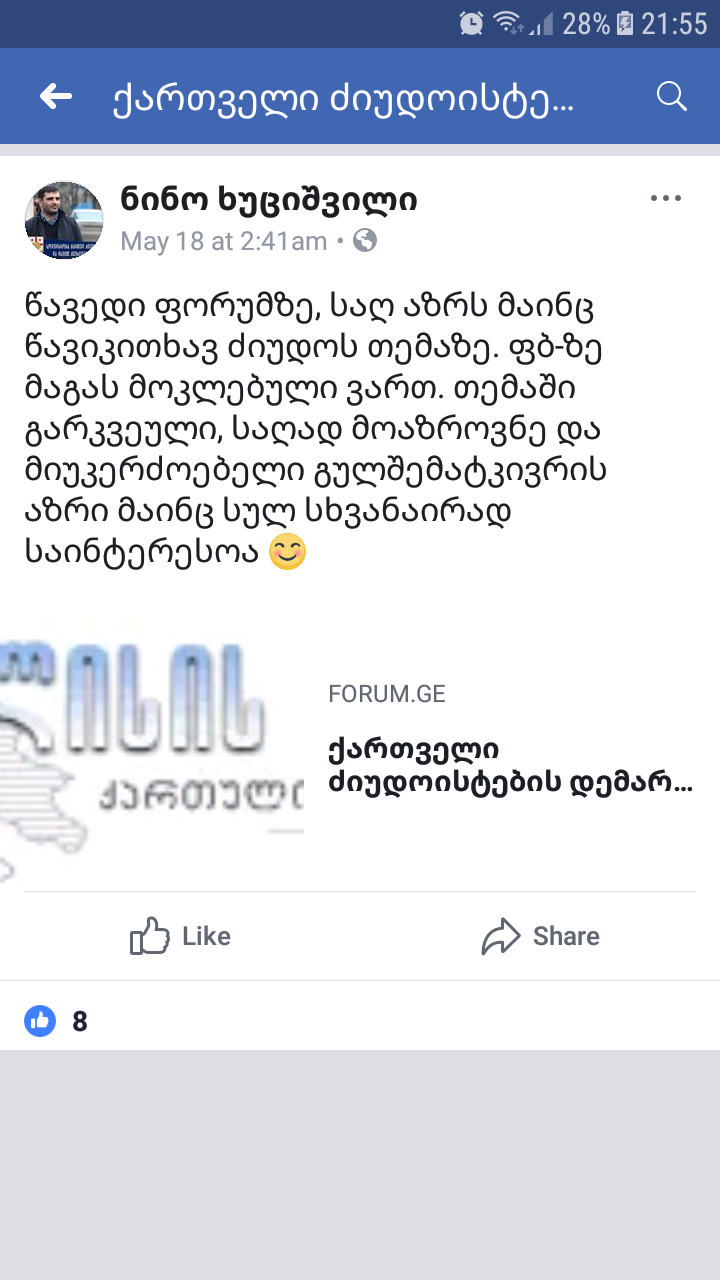Screen dimensions: 720x1280
Task: Go back using the header arrow
Action: (56, 97)
